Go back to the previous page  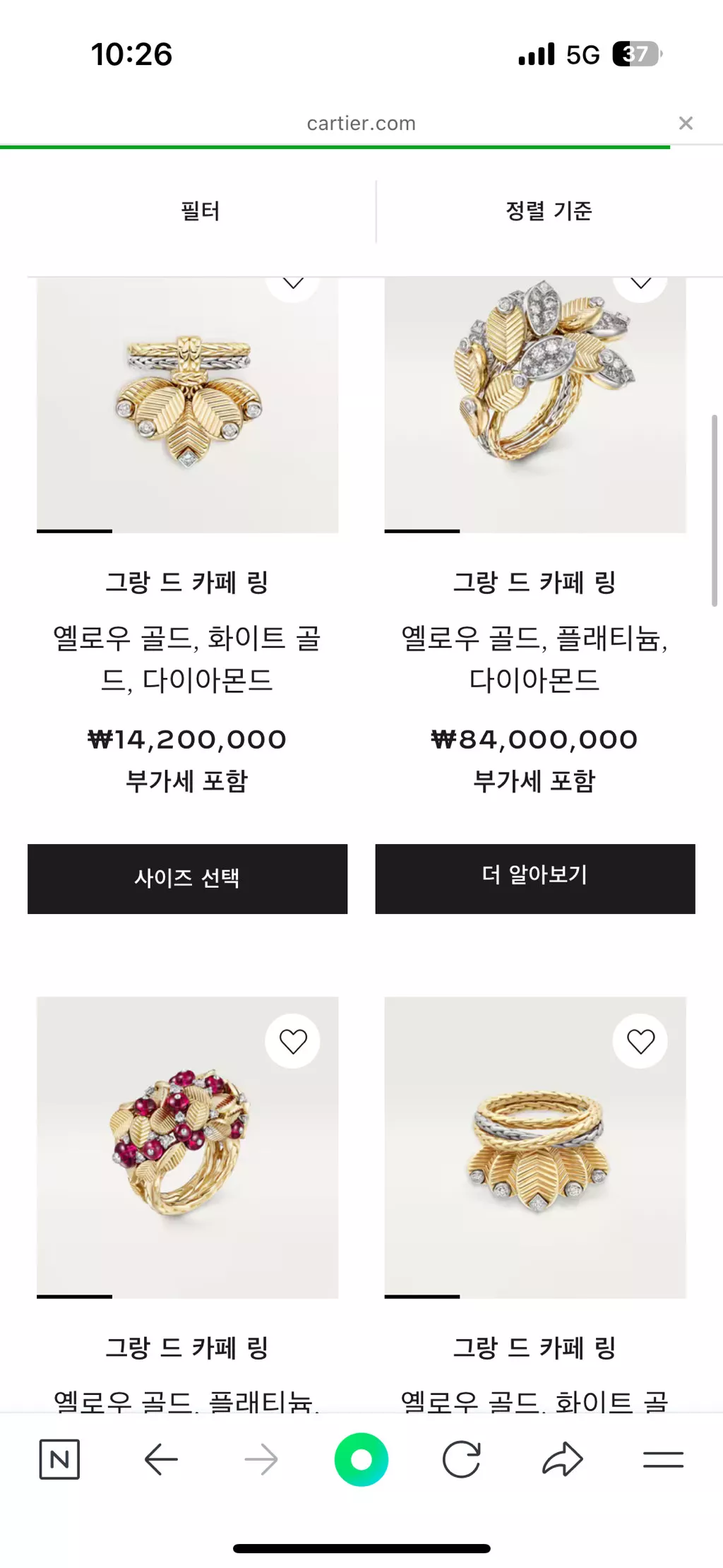pyautogui.click(x=161, y=1459)
